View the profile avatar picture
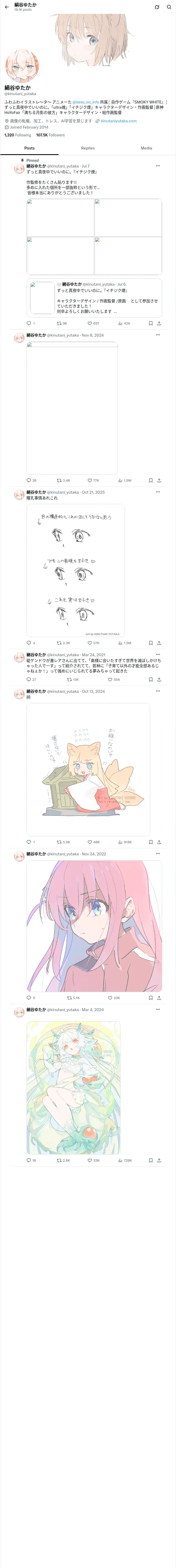 coord(22,66)
